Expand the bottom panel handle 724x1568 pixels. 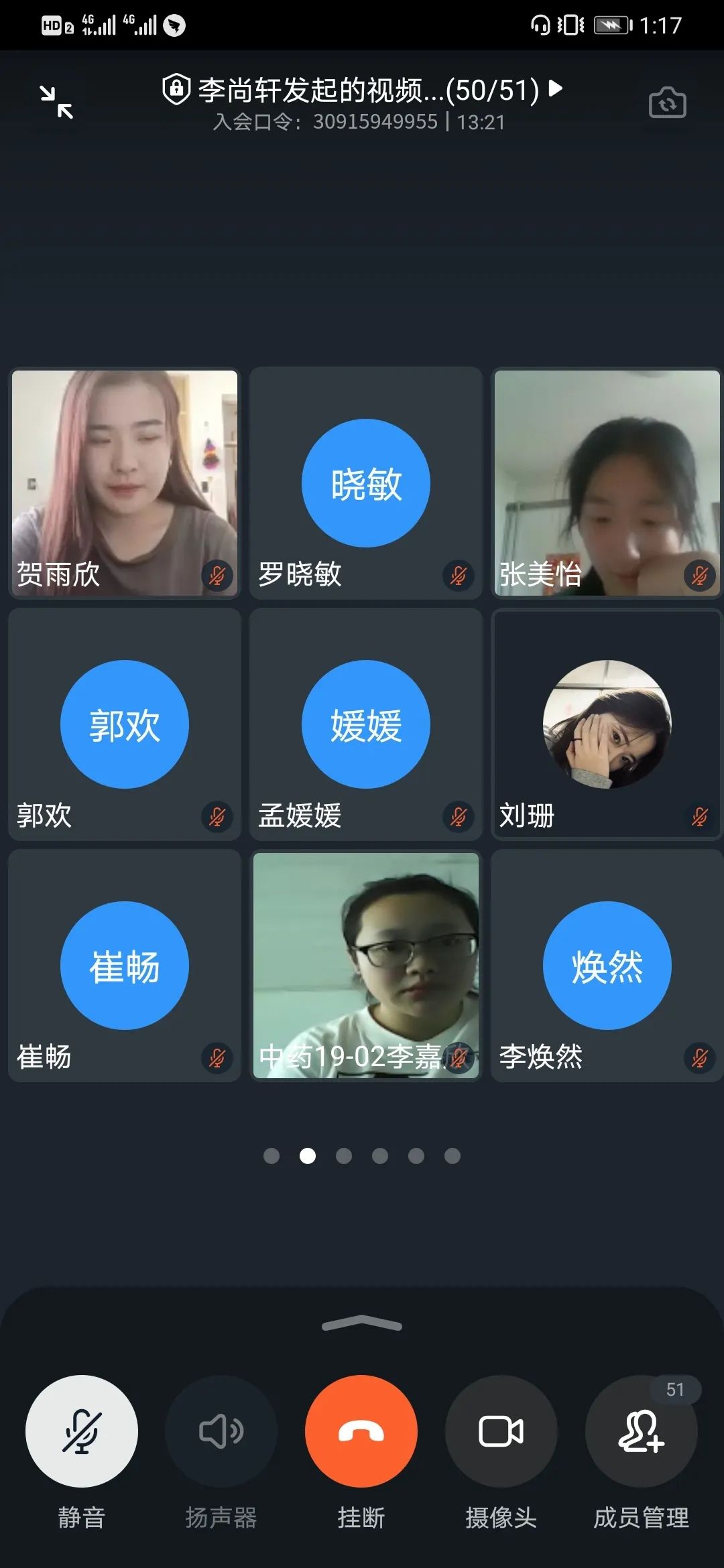click(361, 1323)
